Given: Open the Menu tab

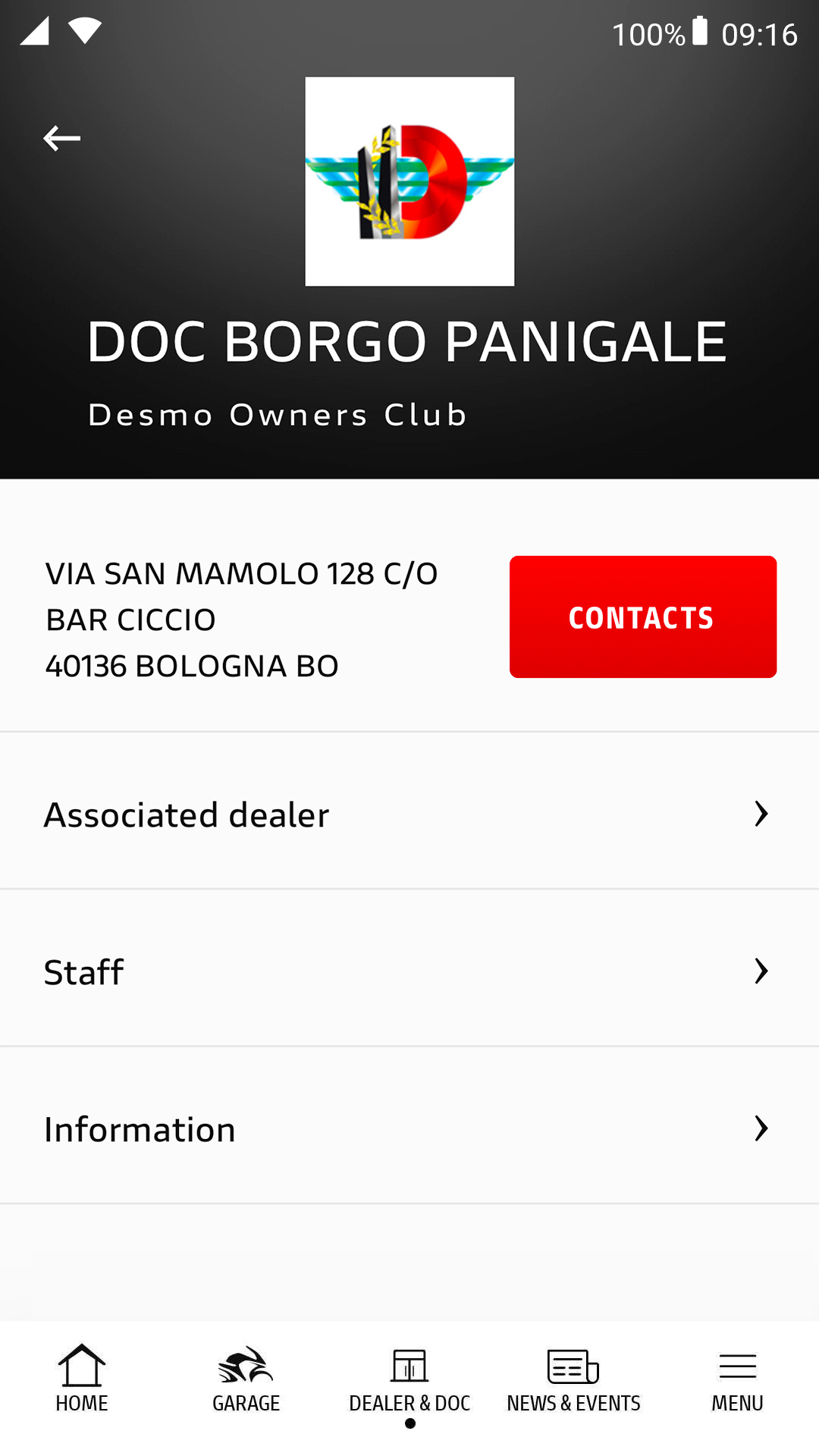Looking at the screenshot, I should [x=737, y=1379].
